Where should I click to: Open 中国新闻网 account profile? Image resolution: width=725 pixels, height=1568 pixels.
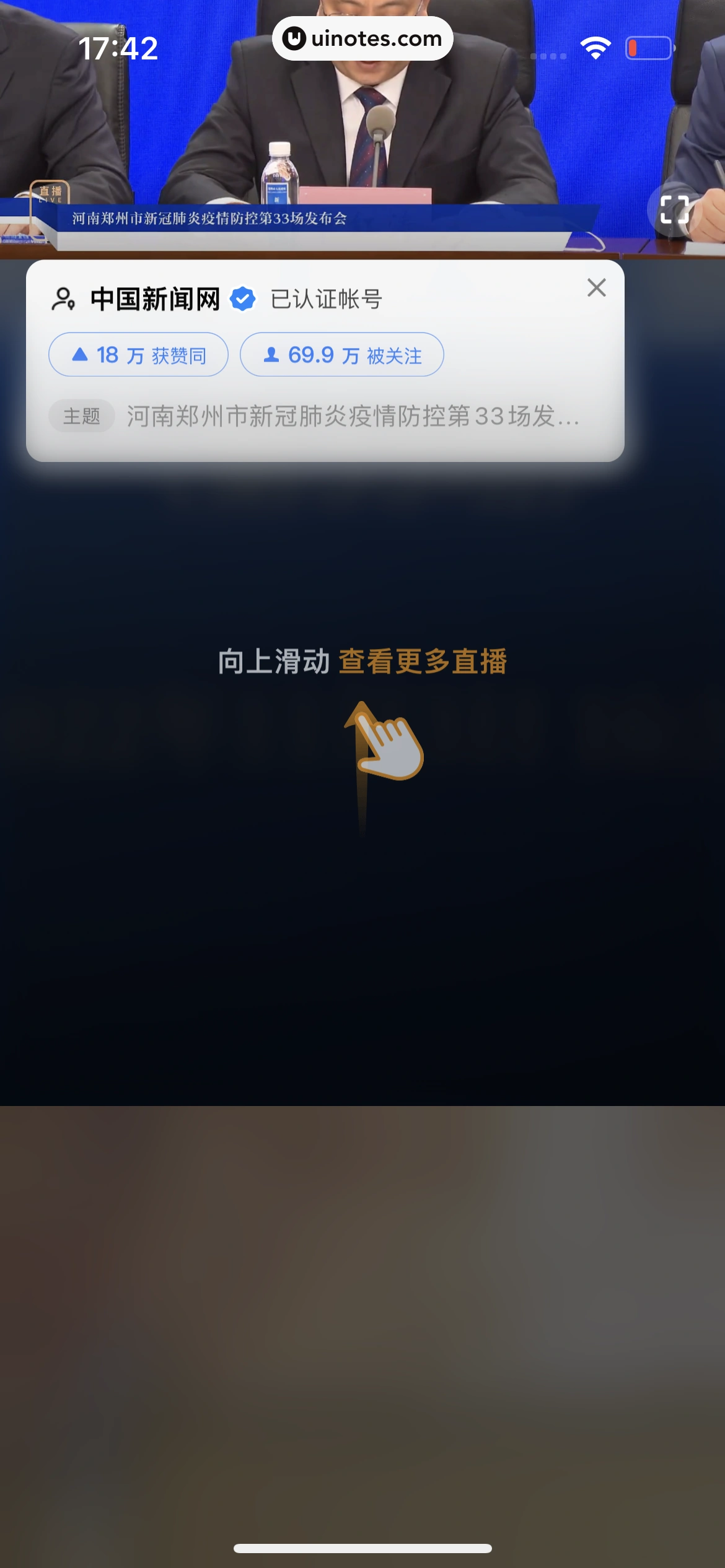[x=155, y=299]
